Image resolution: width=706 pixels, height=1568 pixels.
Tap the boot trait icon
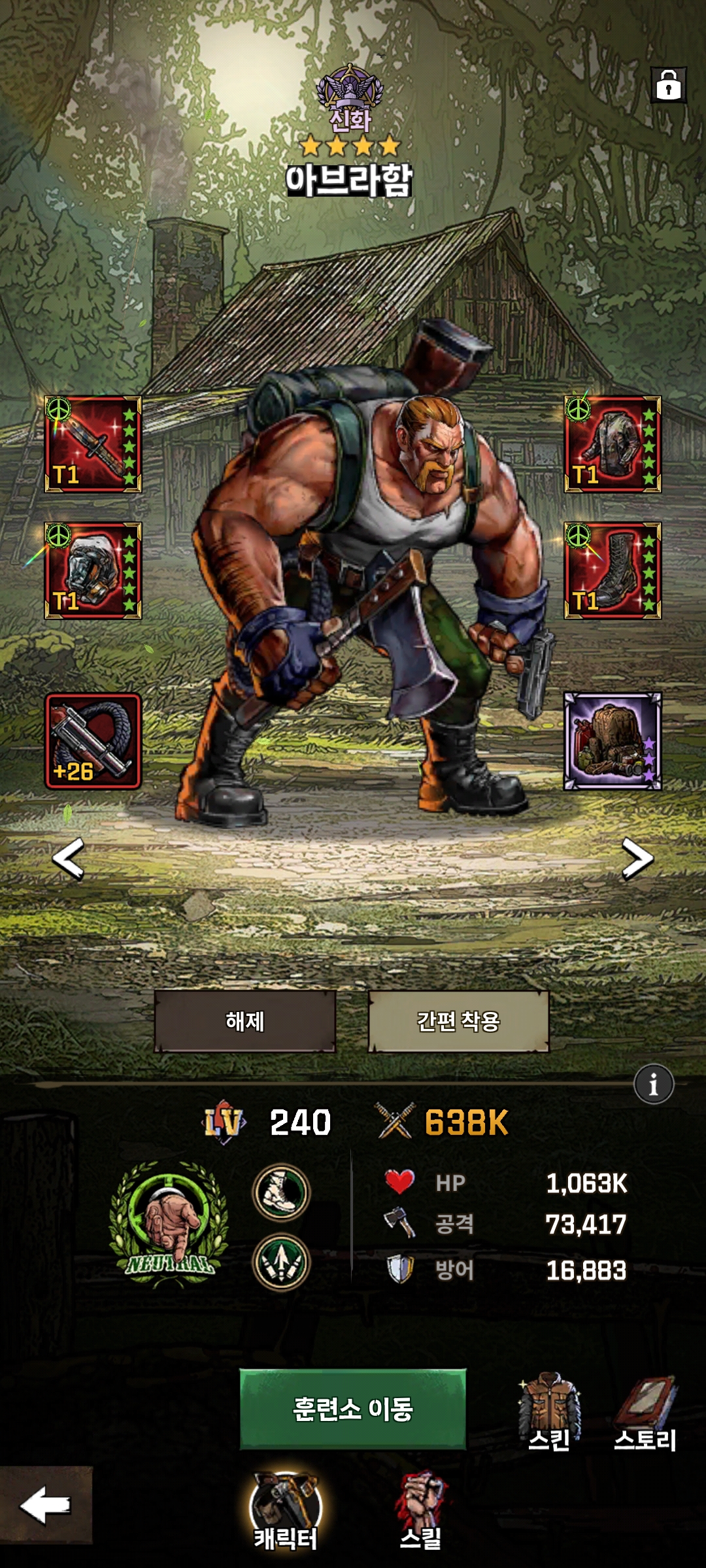(281, 1193)
